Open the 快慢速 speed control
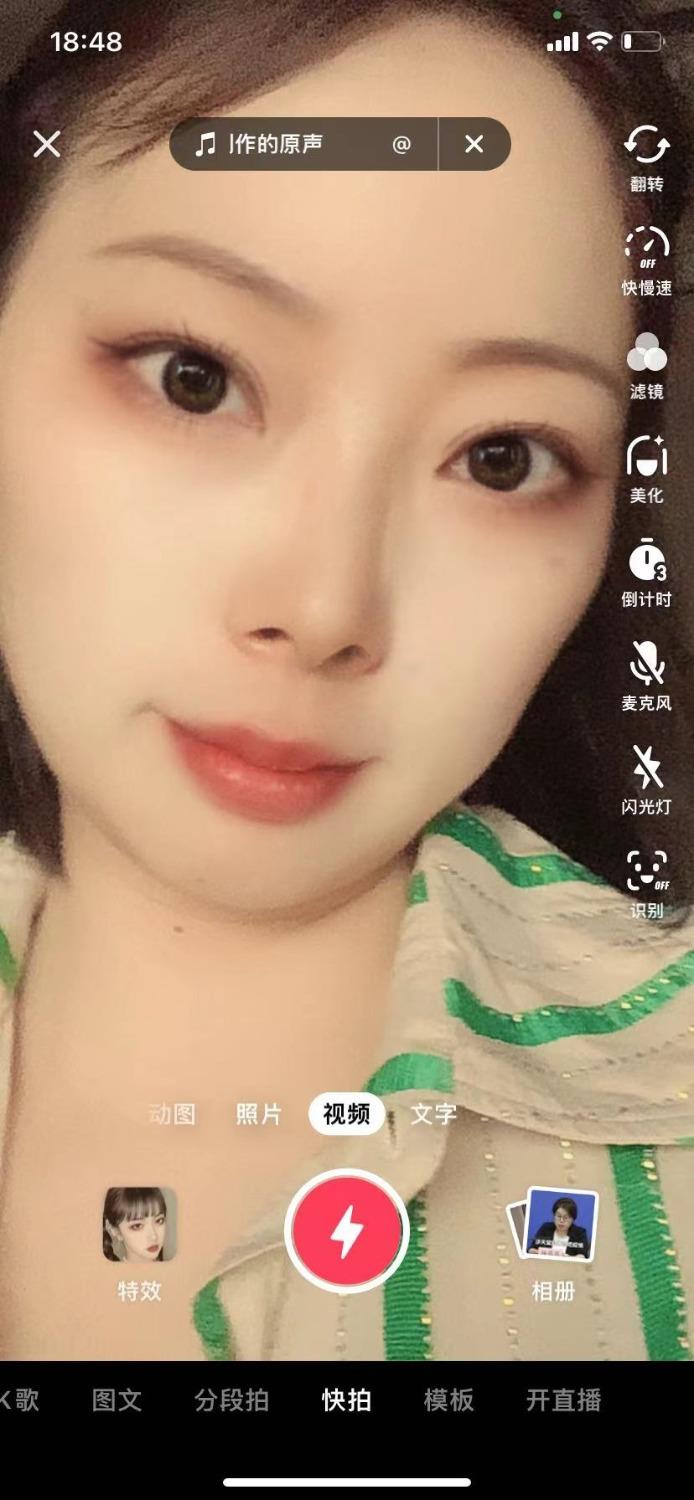Viewport: 694px width, 1500px height. tap(646, 258)
